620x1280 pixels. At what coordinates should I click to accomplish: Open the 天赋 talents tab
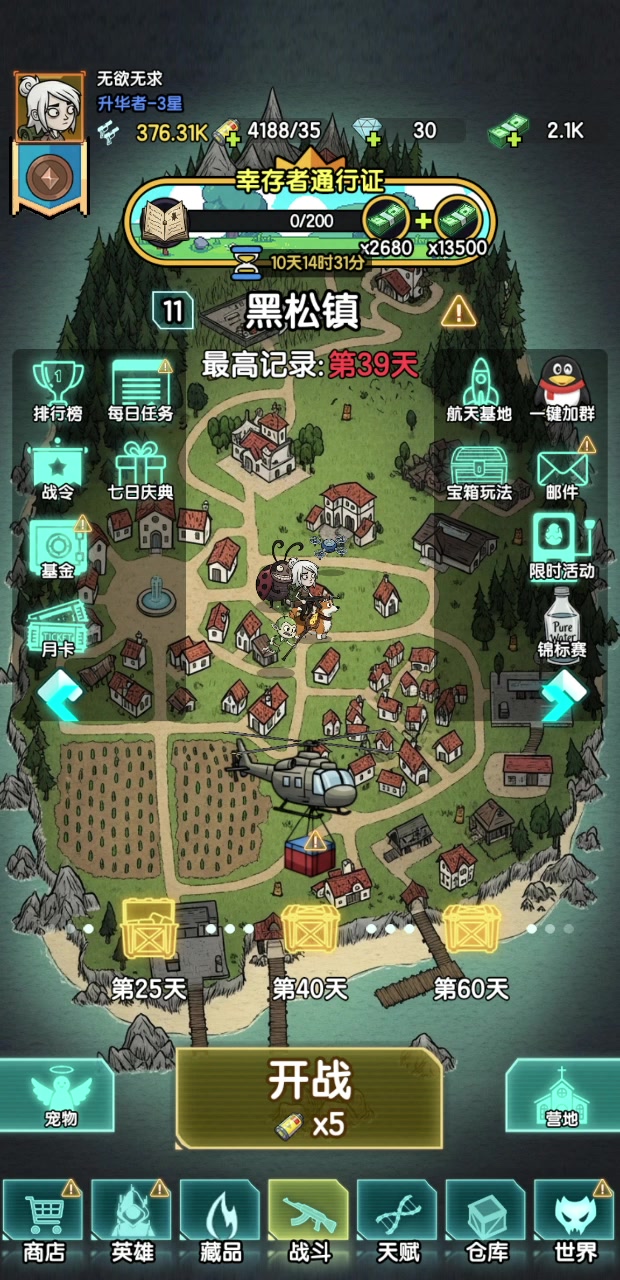pyautogui.click(x=397, y=1223)
